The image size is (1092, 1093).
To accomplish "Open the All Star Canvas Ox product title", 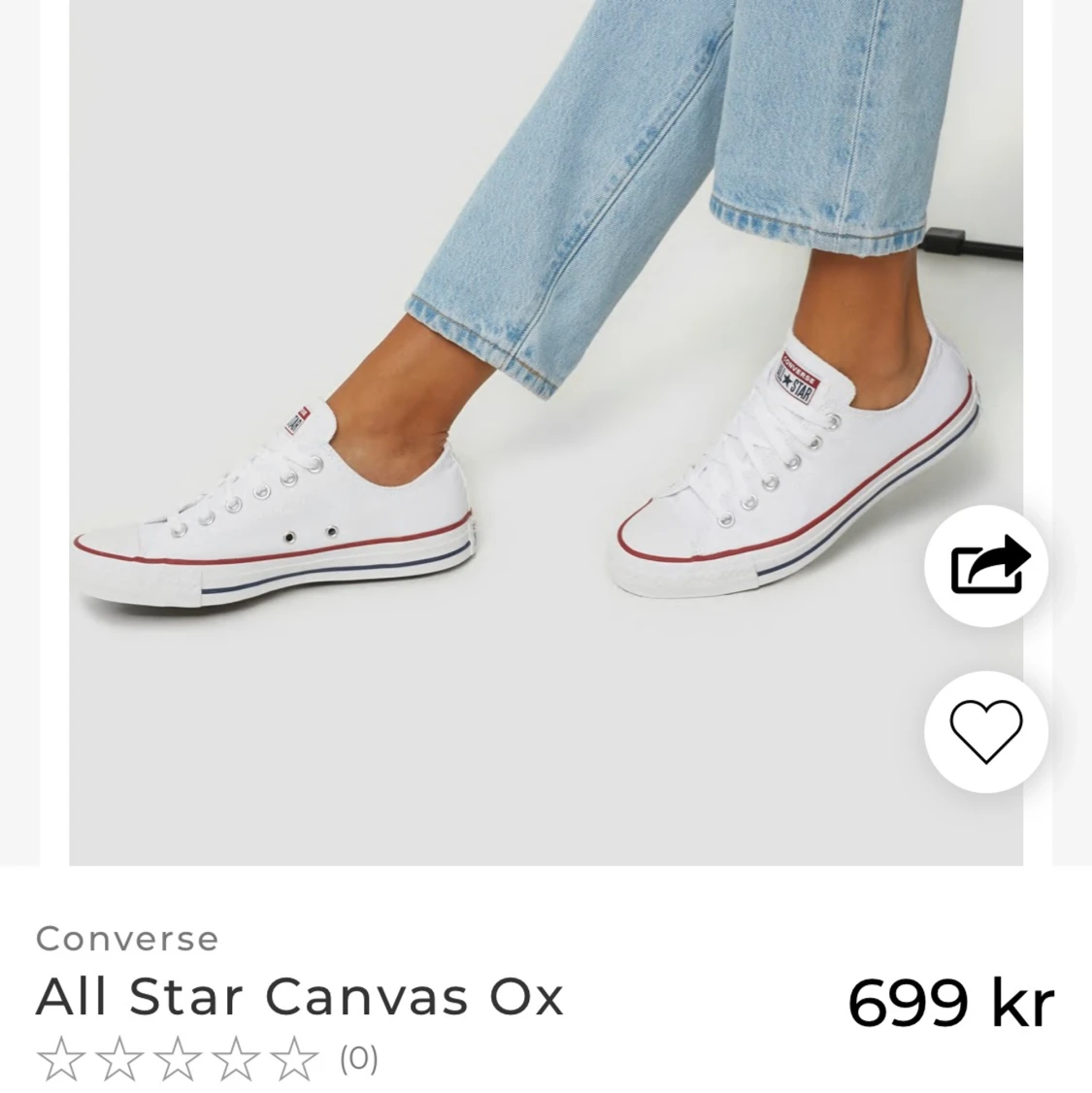I will click(x=298, y=996).
